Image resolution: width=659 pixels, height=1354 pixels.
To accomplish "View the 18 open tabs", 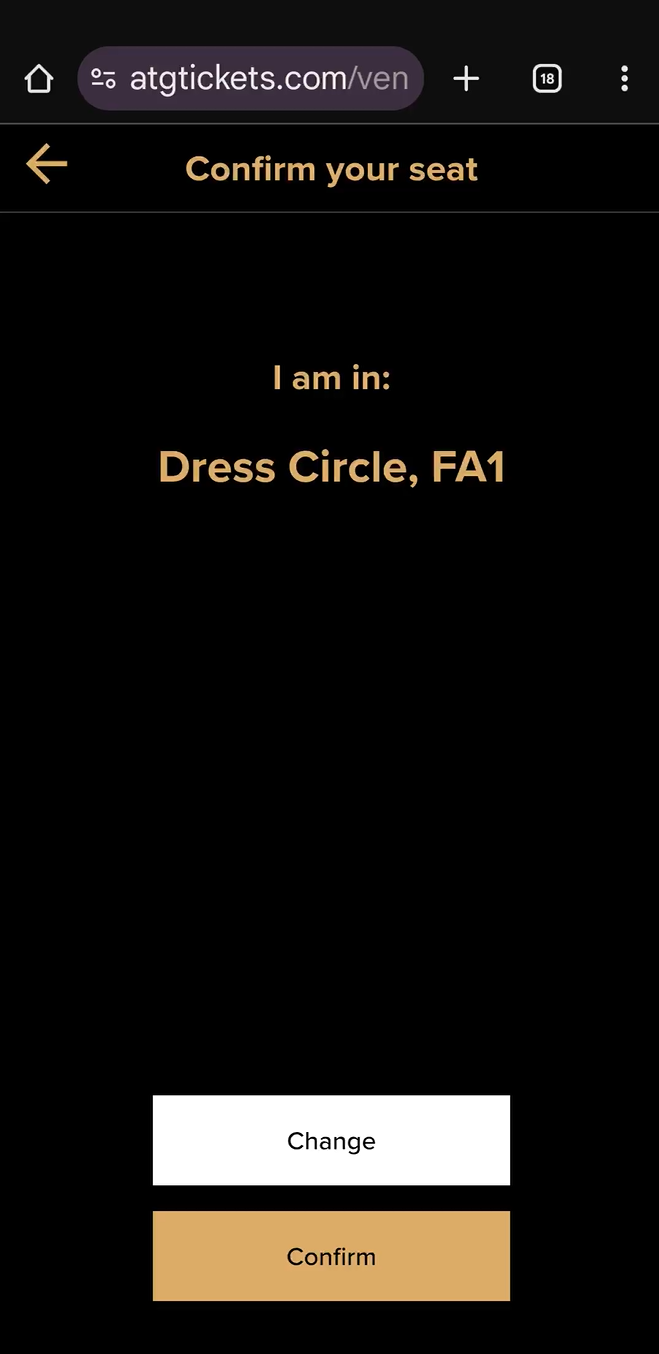I will [547, 79].
